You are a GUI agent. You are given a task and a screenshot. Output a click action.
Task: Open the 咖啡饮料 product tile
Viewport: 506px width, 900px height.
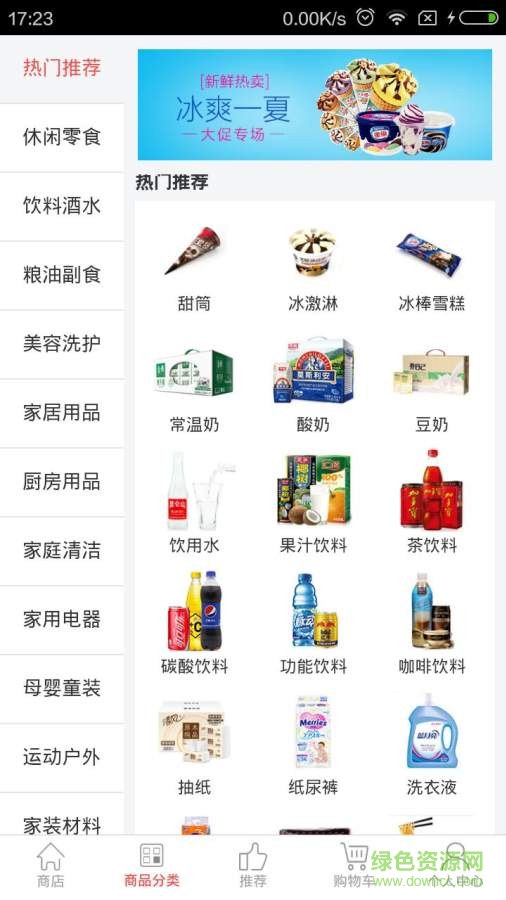click(431, 624)
